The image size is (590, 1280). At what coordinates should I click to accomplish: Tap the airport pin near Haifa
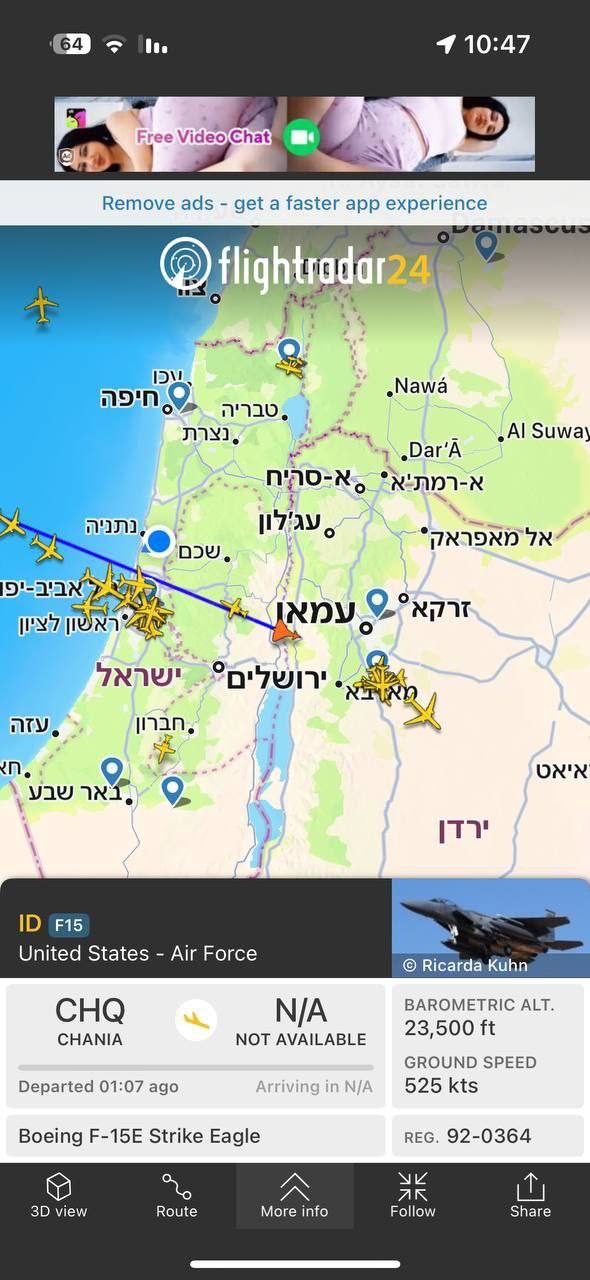pyautogui.click(x=179, y=396)
